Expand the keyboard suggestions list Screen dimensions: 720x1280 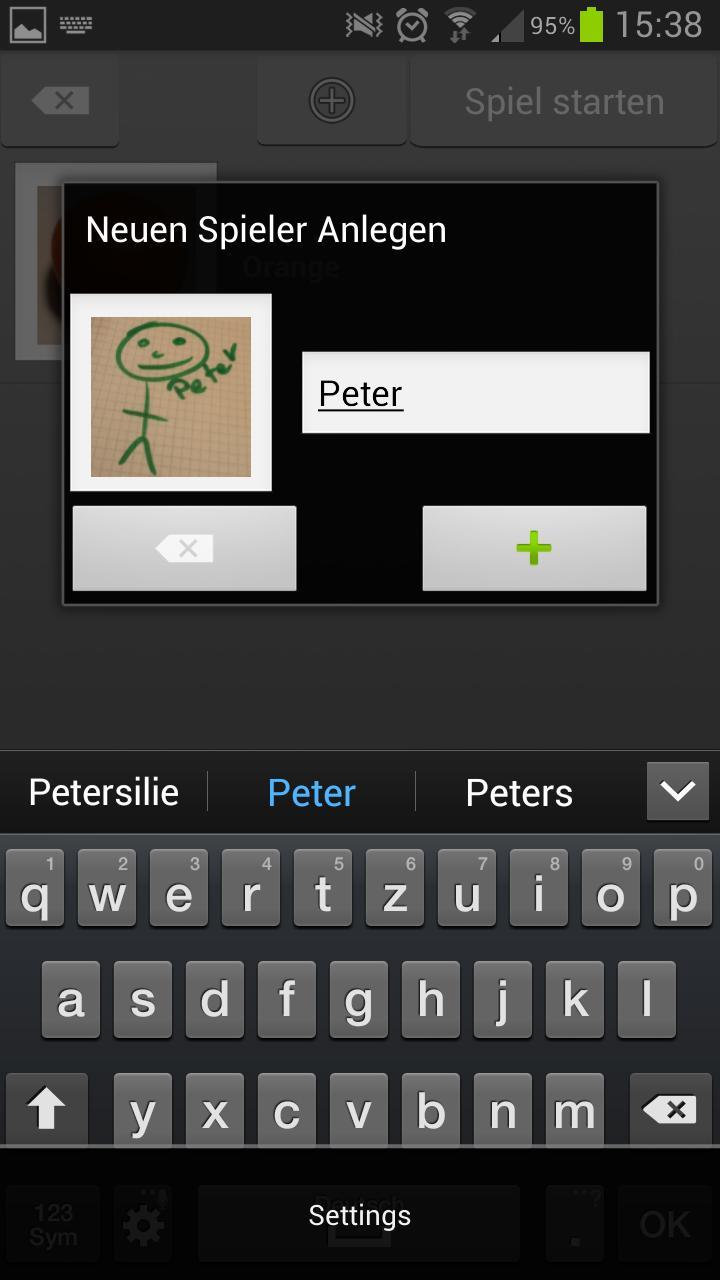point(677,792)
